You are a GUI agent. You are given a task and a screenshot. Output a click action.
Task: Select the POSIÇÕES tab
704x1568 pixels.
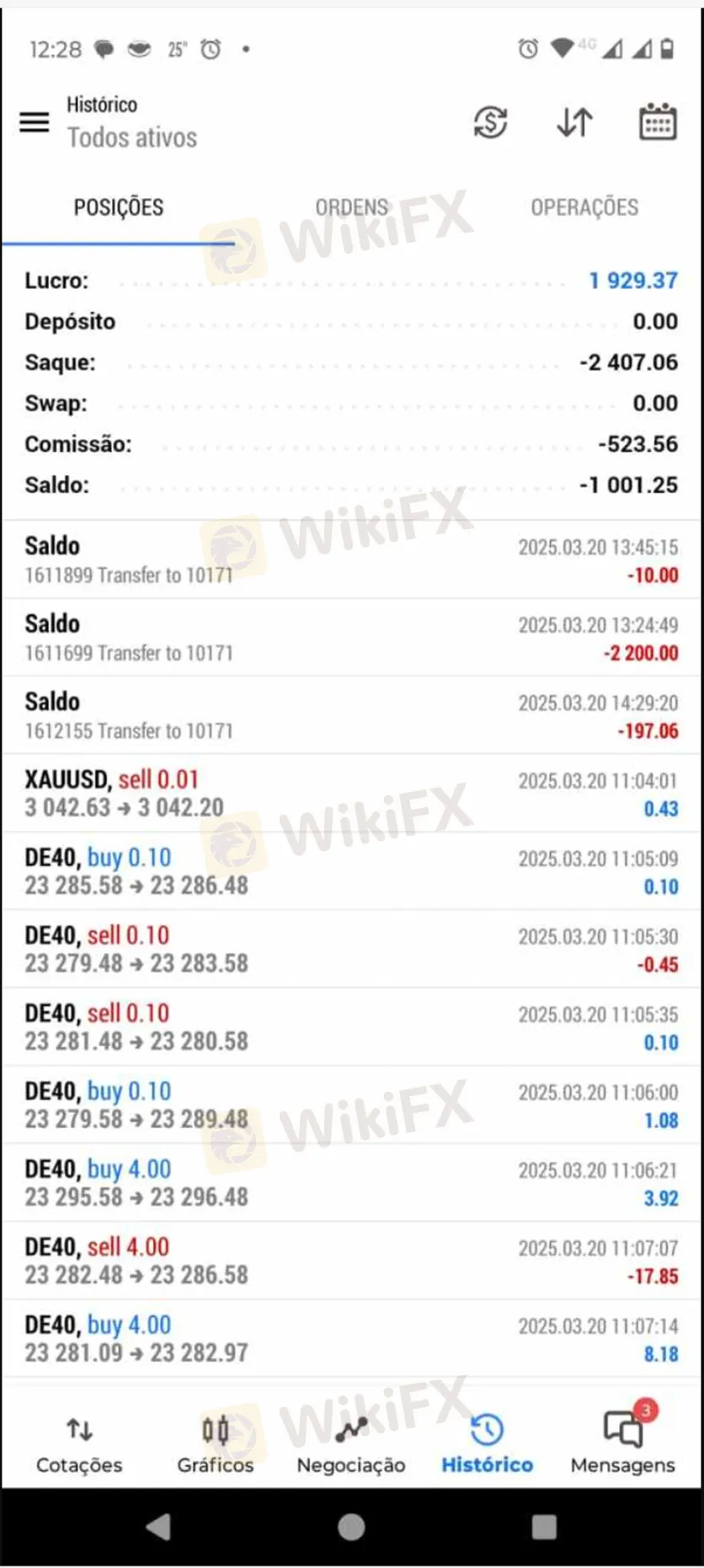pos(119,207)
